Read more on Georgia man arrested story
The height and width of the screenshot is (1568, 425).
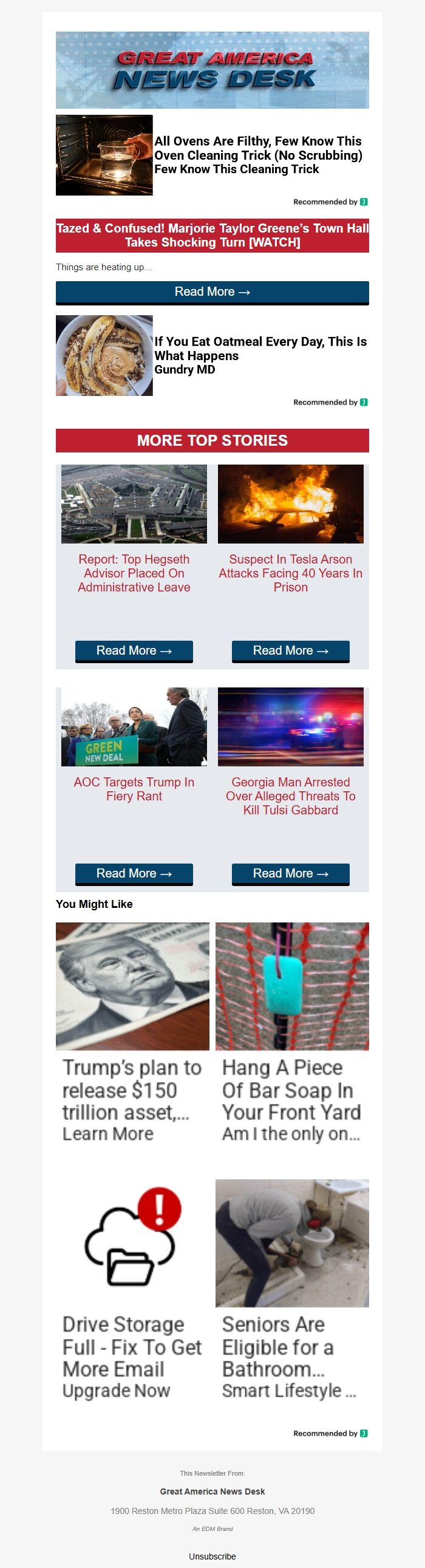click(290, 873)
